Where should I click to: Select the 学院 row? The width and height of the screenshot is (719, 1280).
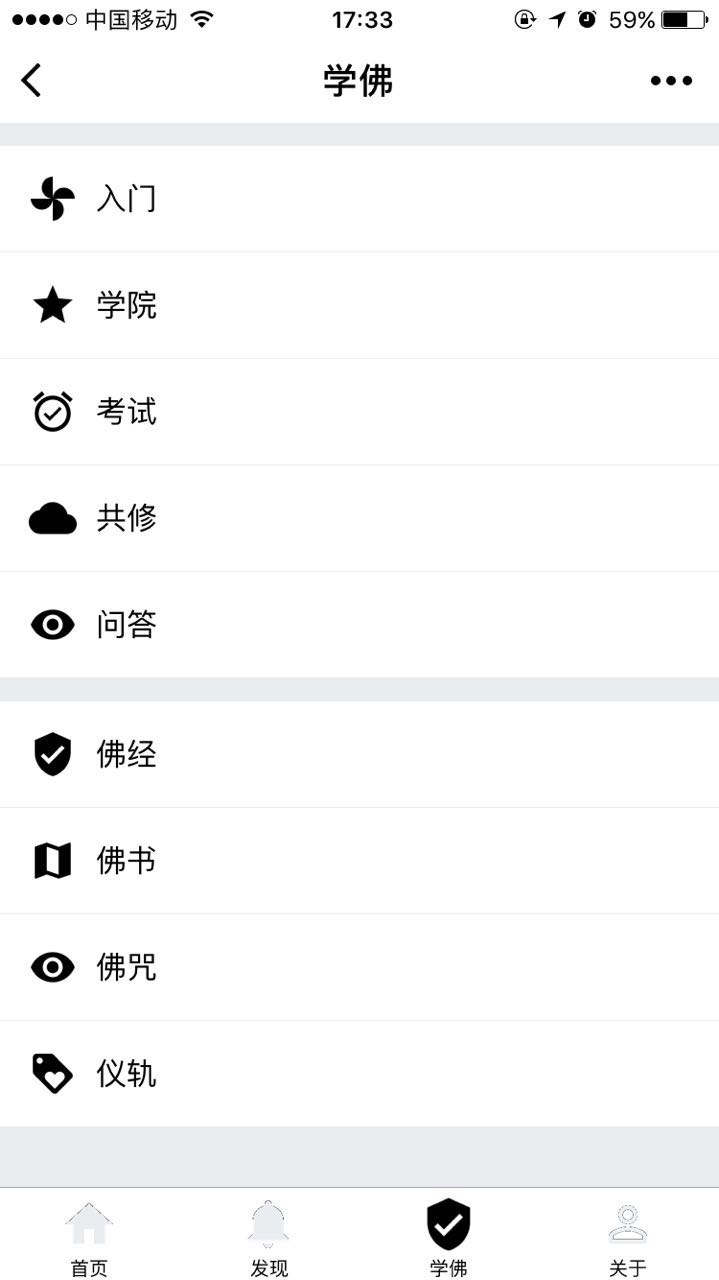click(359, 305)
